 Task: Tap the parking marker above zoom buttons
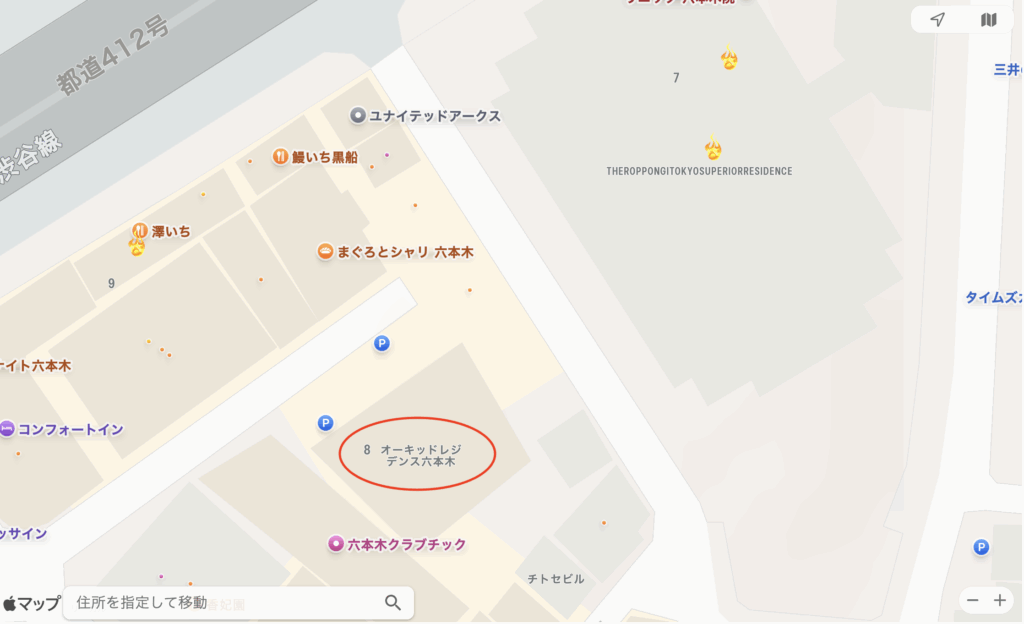click(x=982, y=547)
